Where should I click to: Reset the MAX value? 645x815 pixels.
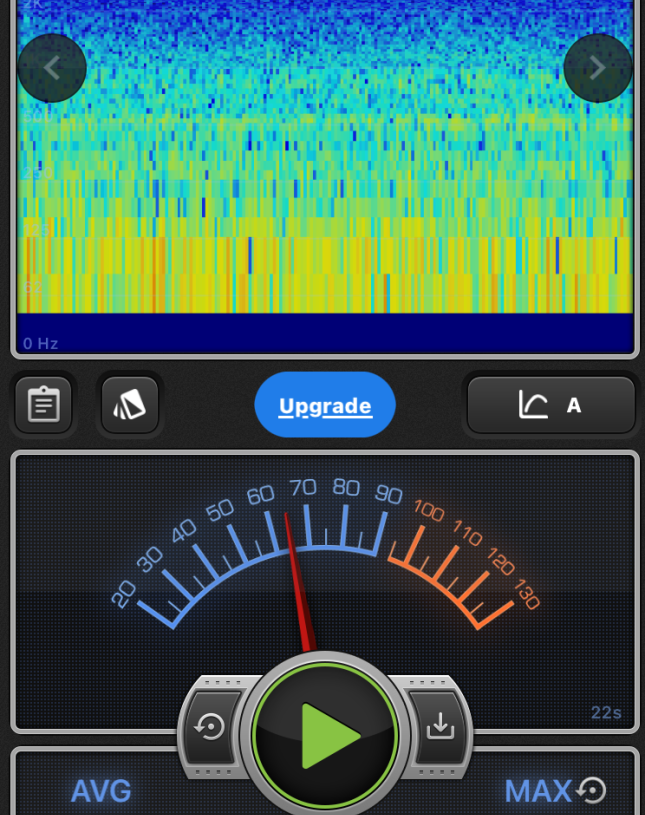[x=592, y=791]
